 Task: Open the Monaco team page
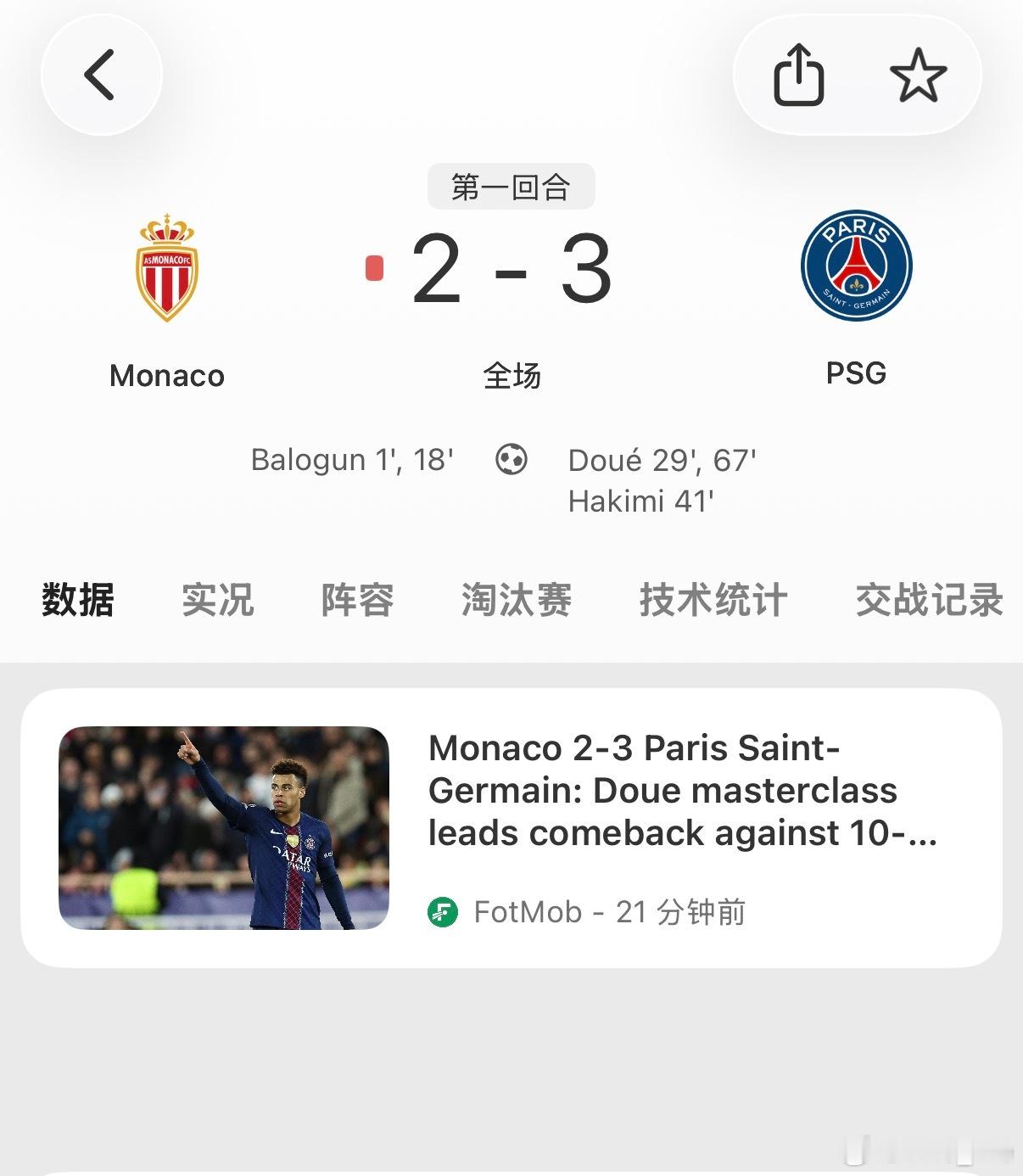click(x=167, y=302)
